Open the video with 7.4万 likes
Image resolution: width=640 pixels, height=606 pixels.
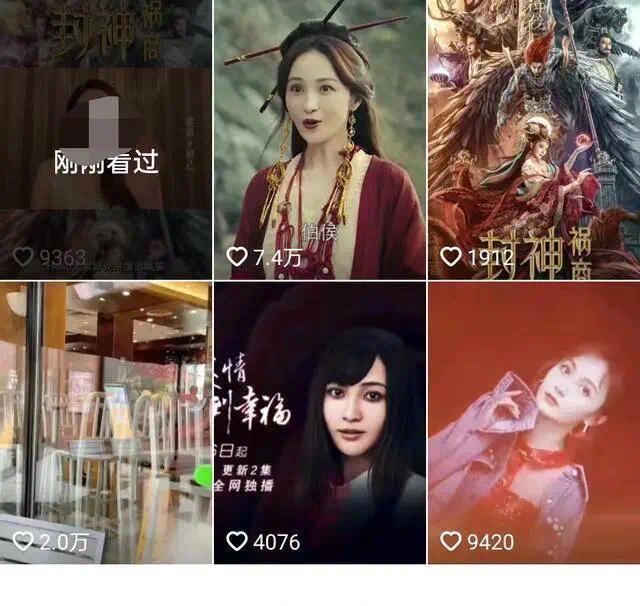(x=320, y=140)
